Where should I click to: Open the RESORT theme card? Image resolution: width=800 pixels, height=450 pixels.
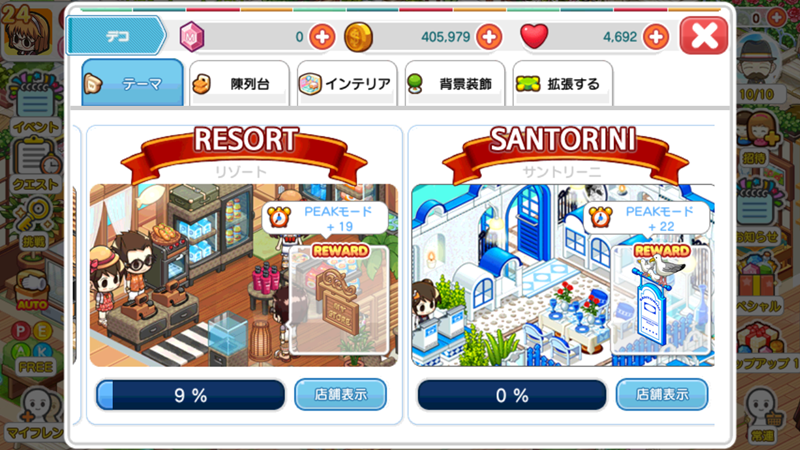[180, 280]
